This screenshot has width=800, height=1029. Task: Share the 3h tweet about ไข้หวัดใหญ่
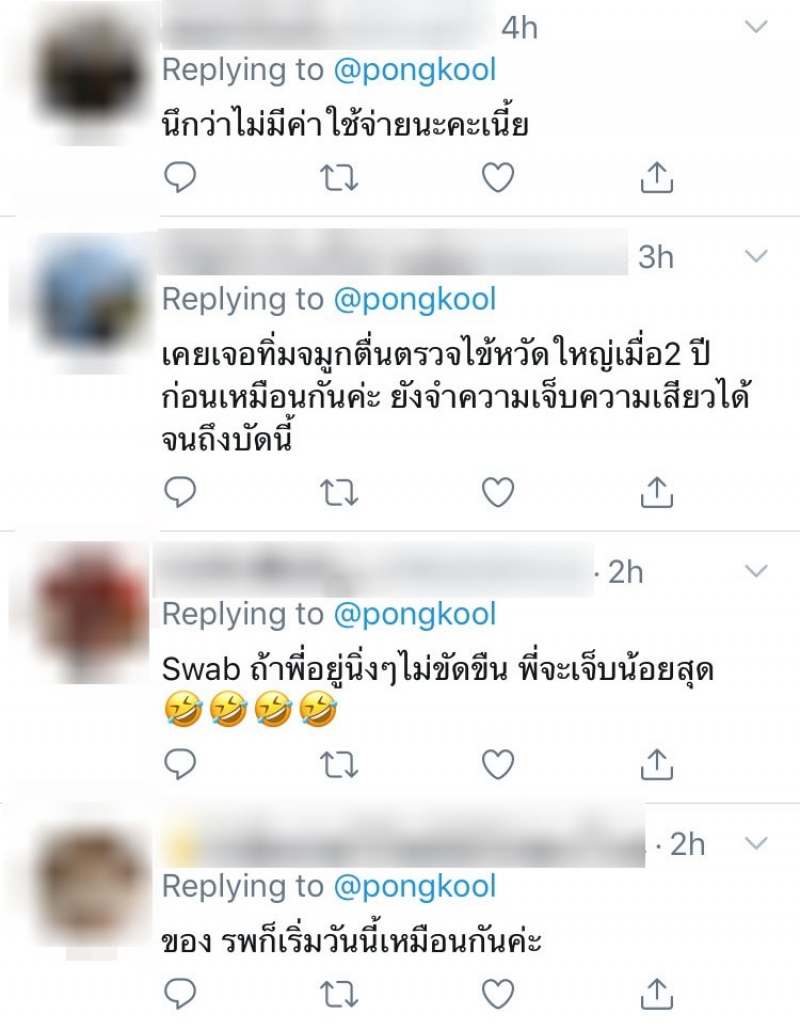655,492
